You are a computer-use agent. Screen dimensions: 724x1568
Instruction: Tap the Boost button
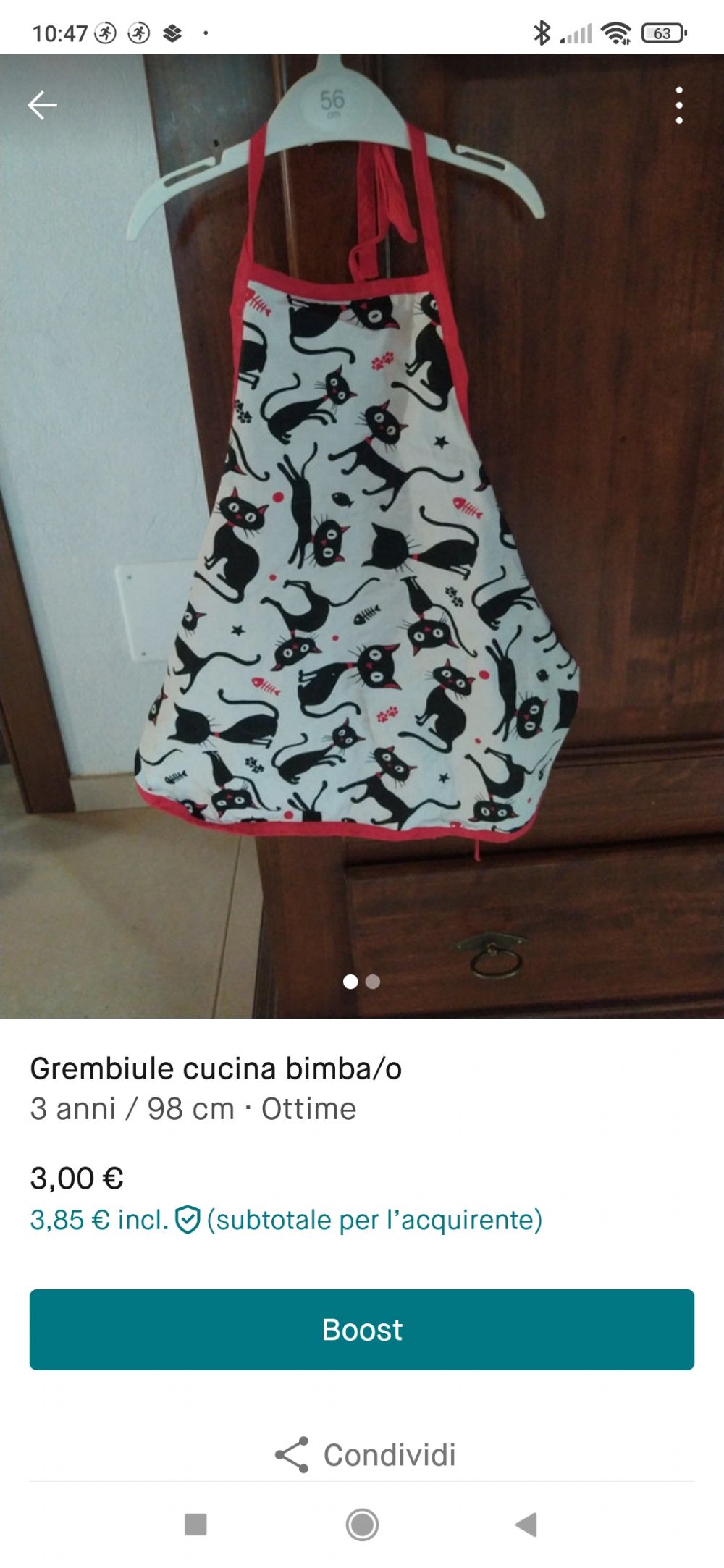362,1330
